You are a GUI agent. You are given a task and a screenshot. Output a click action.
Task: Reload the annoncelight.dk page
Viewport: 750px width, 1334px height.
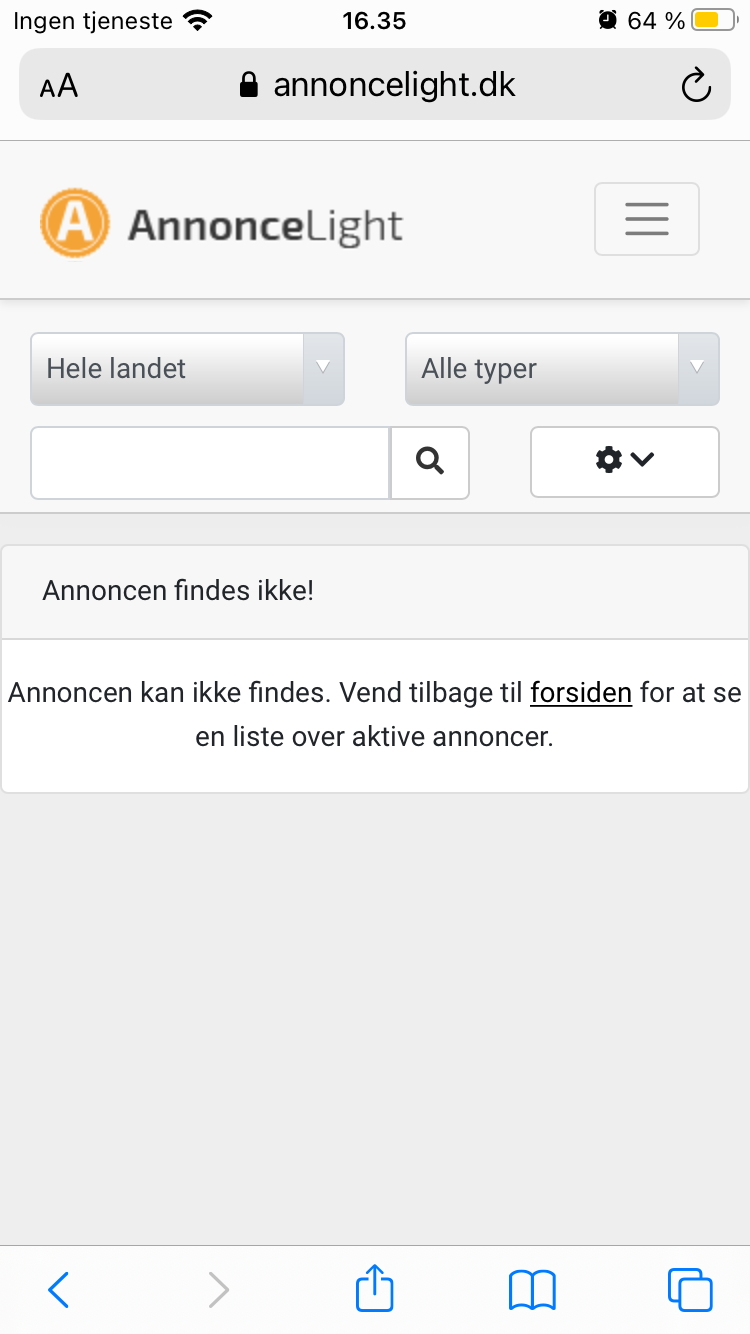pos(695,86)
